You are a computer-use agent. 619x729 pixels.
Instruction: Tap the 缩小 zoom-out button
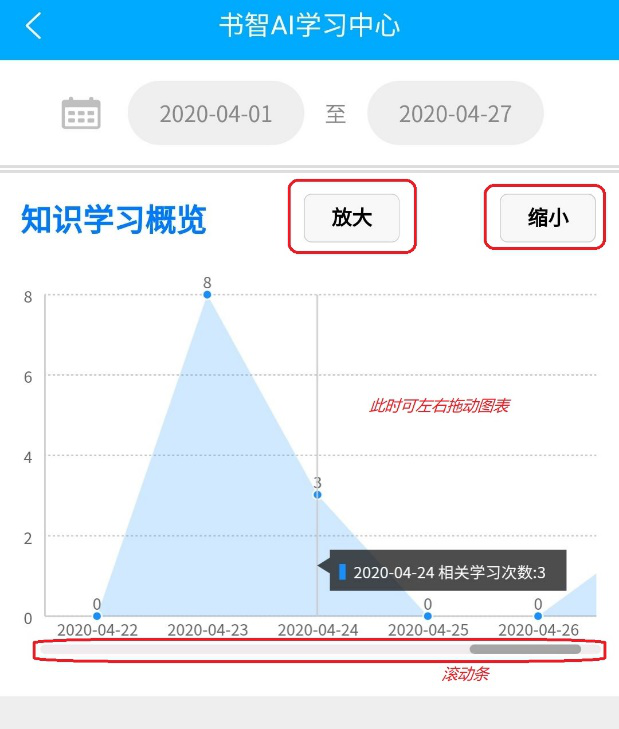[x=548, y=217]
